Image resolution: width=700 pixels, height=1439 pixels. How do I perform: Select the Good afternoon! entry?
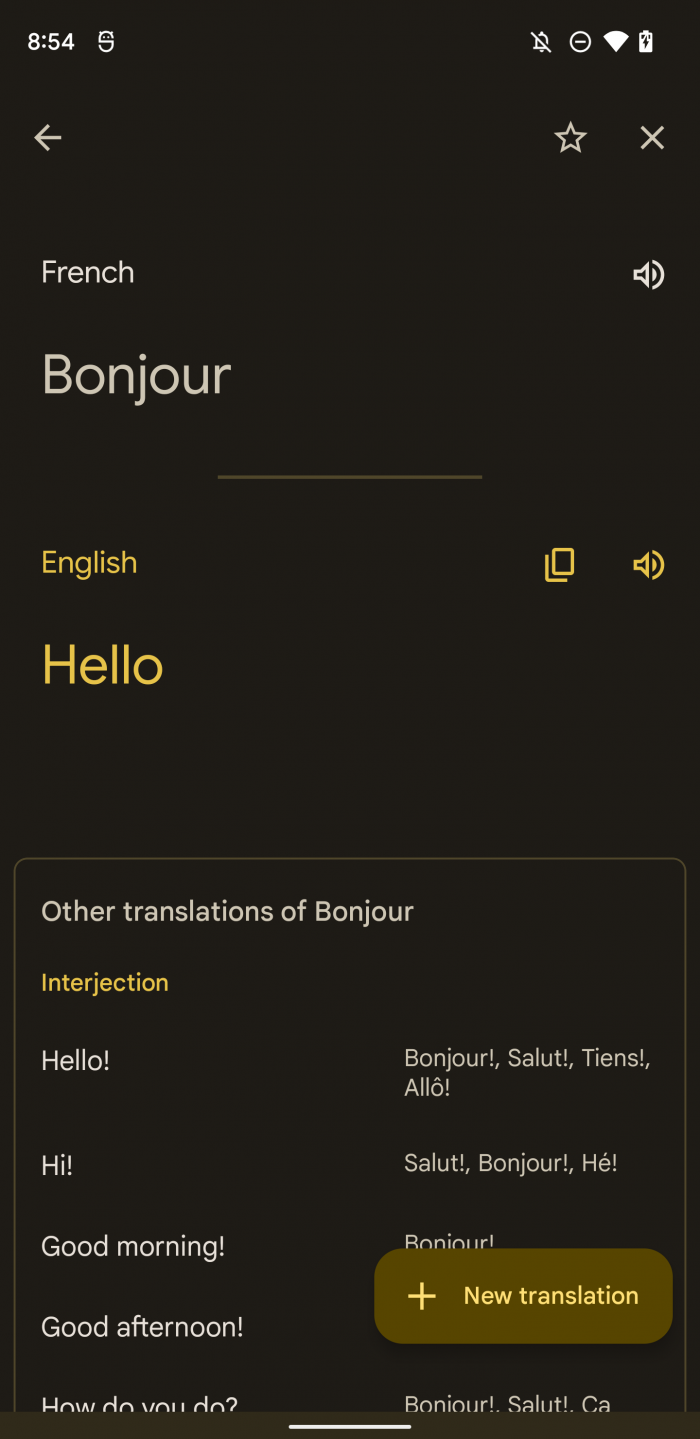(x=142, y=1327)
